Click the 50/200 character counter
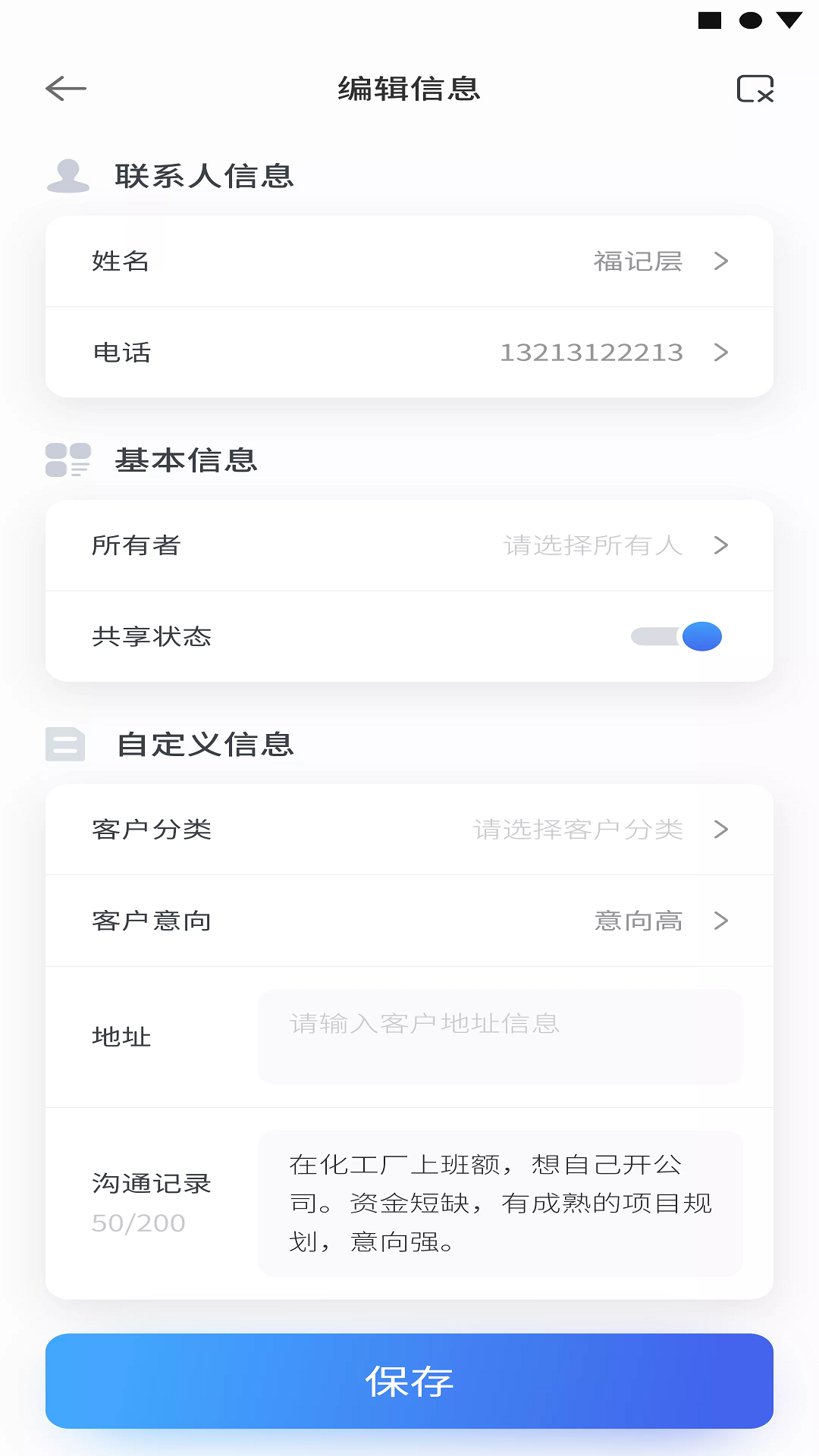Image resolution: width=819 pixels, height=1456 pixels. pyautogui.click(x=138, y=1222)
